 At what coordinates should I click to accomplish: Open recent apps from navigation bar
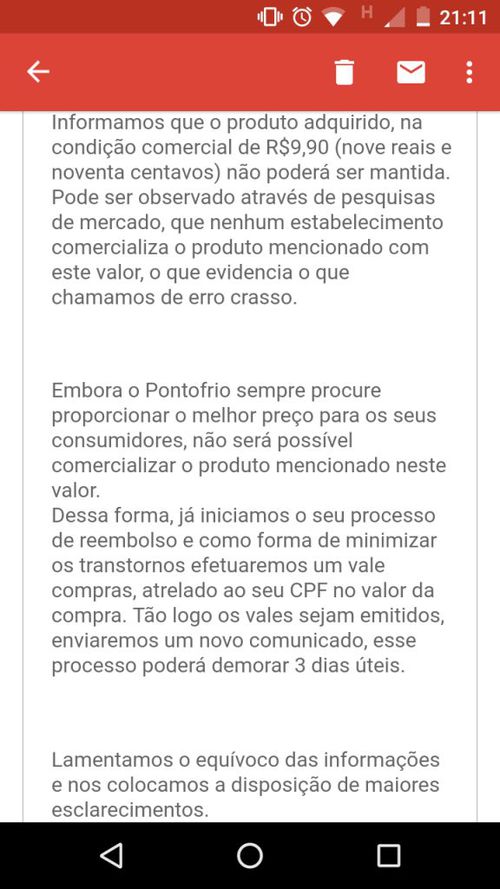(x=389, y=855)
